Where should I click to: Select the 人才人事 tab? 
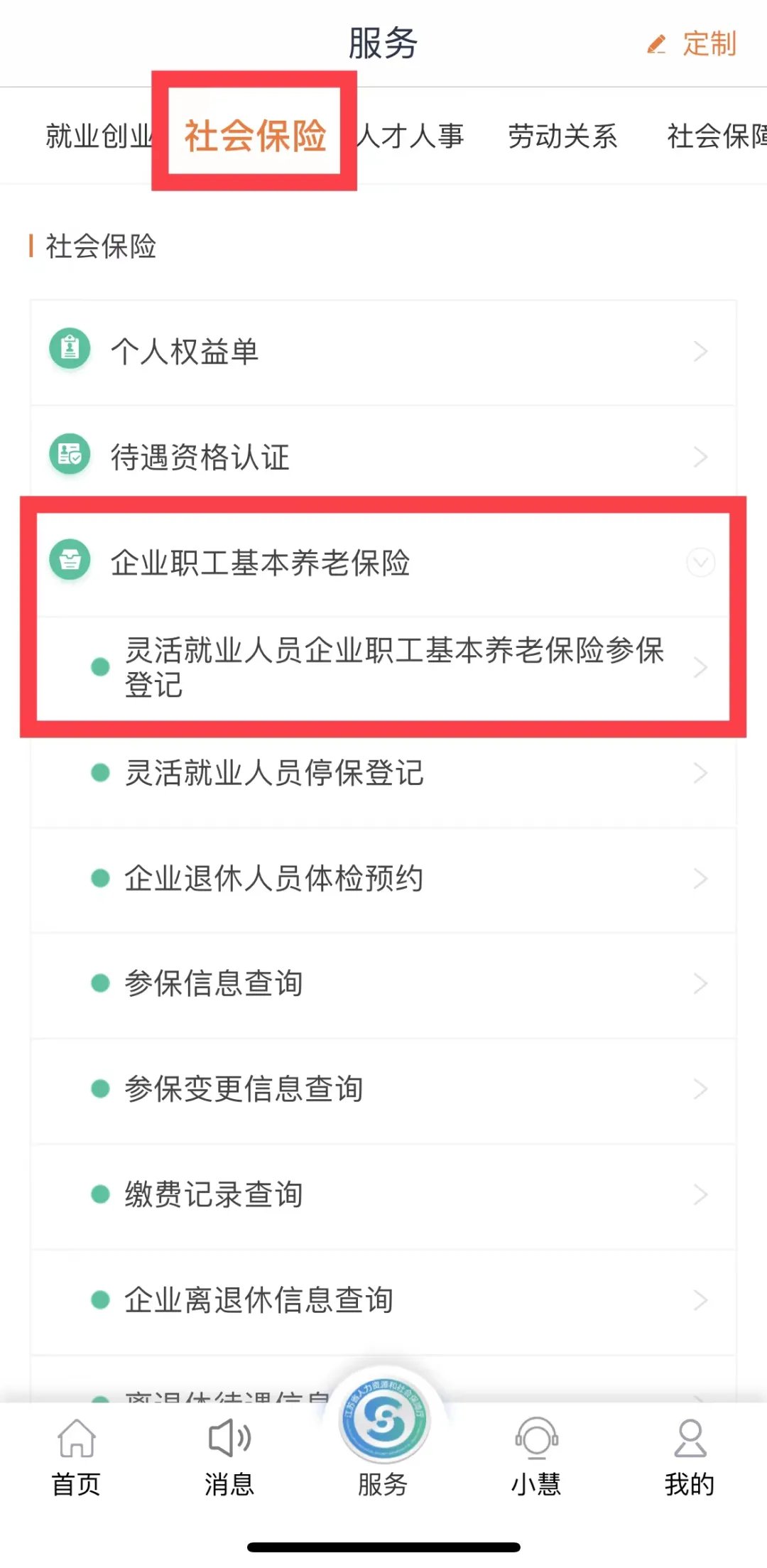pyautogui.click(x=412, y=136)
